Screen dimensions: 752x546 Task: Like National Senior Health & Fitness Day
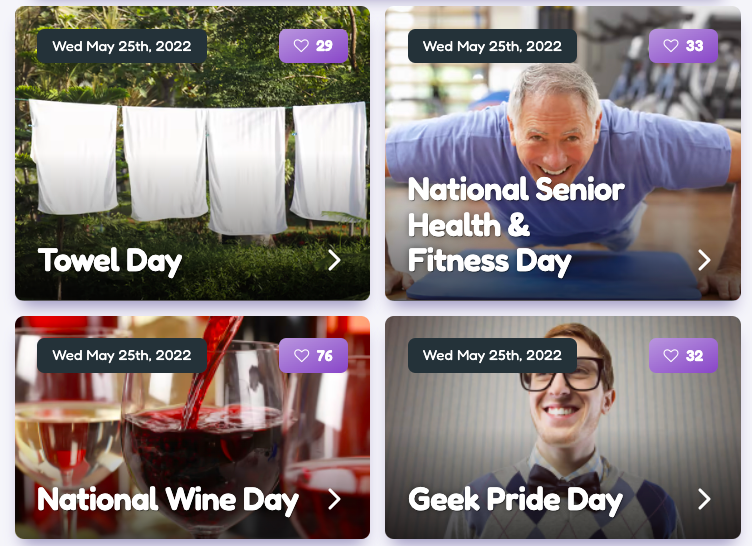(683, 46)
